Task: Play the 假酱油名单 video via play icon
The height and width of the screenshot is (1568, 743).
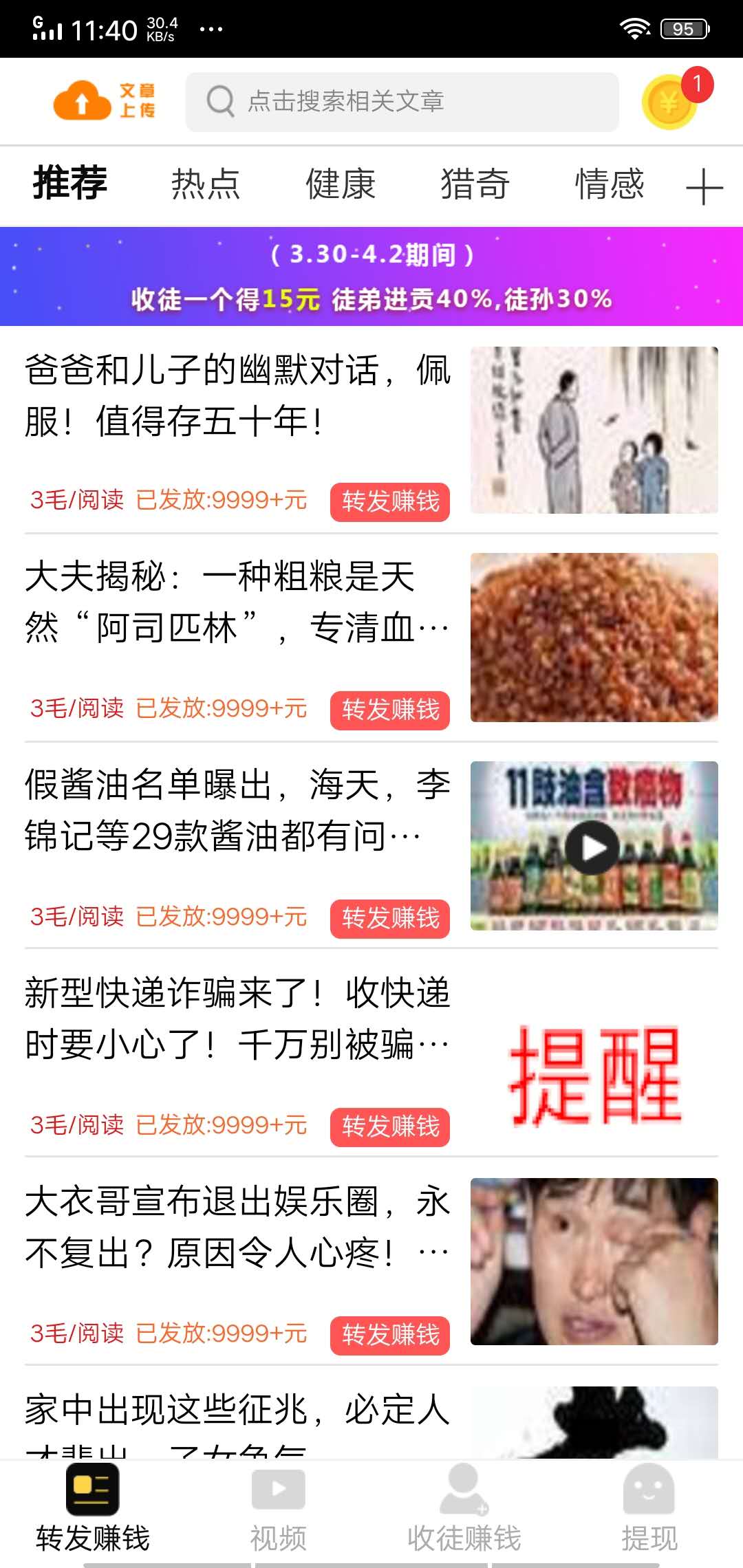Action: [x=590, y=849]
